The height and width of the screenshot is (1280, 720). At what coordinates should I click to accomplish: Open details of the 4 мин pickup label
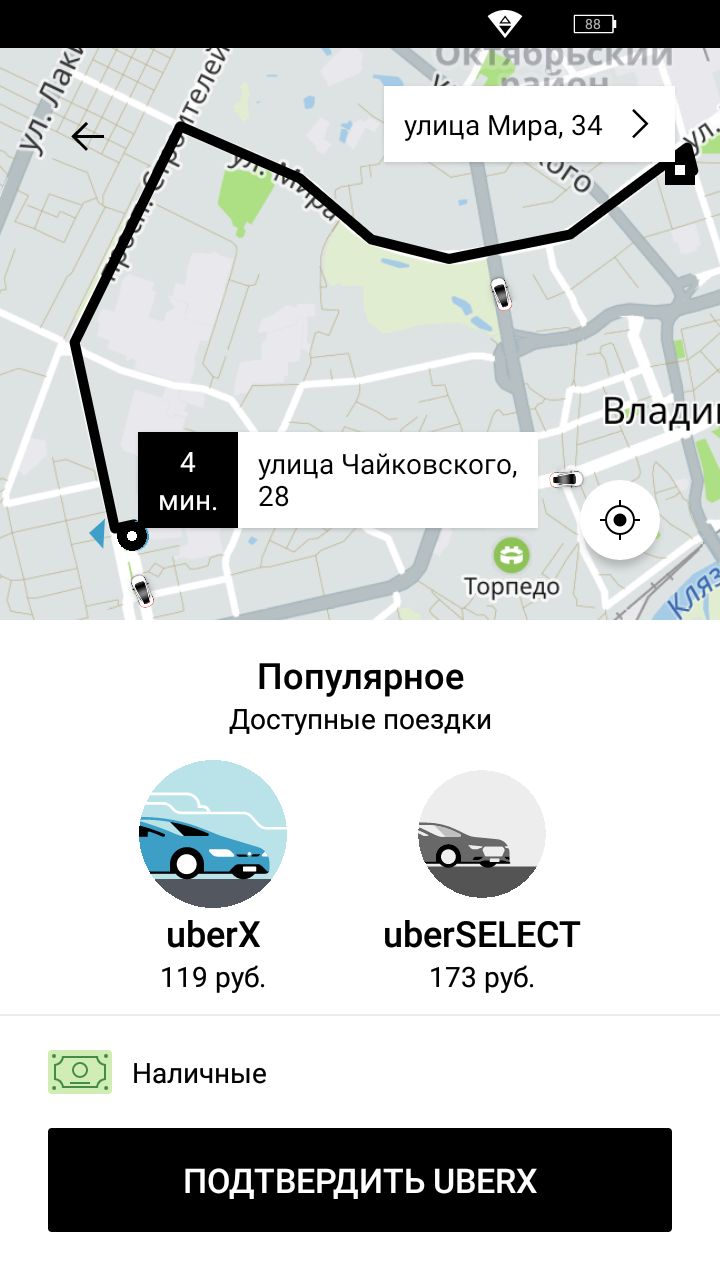click(188, 479)
